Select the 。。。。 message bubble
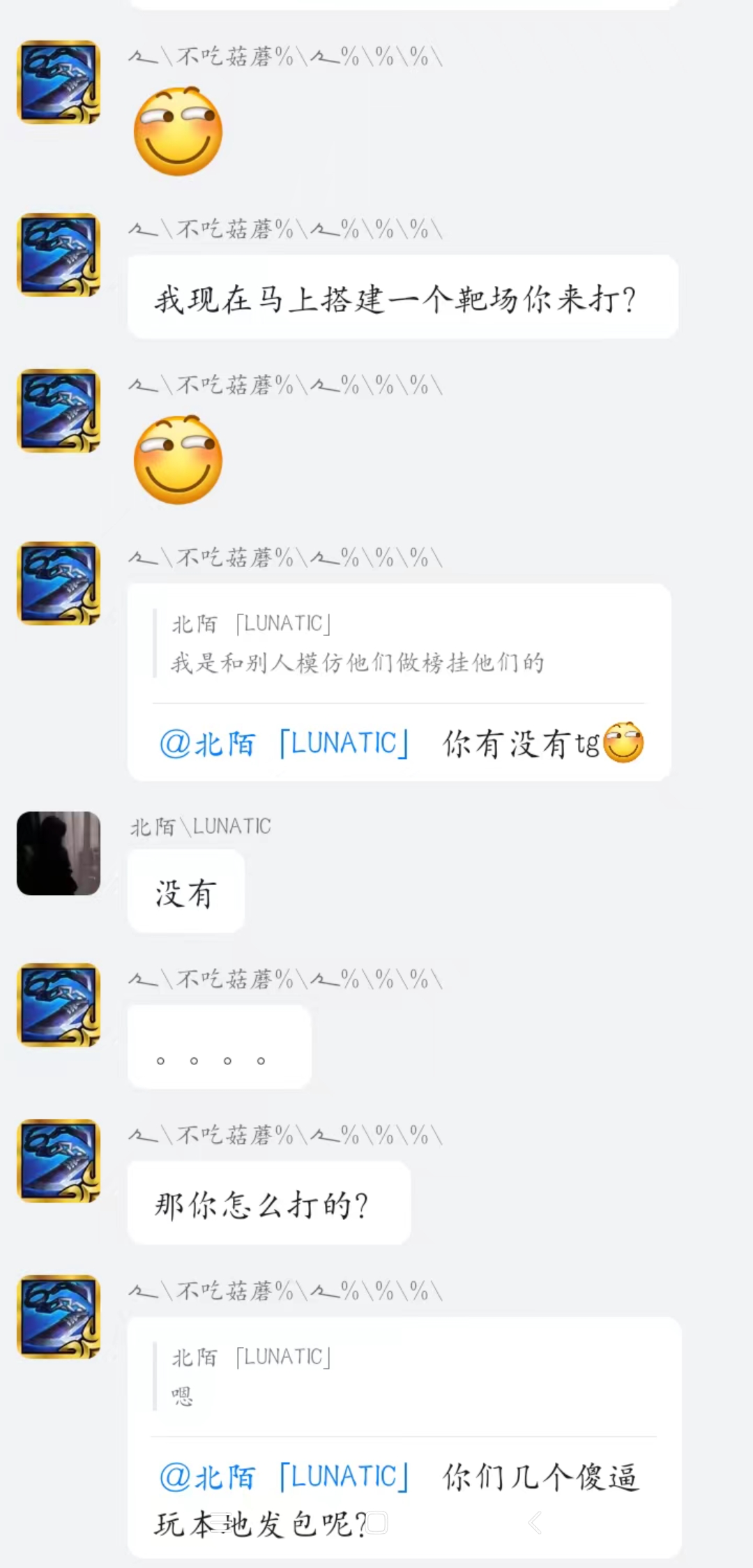The width and height of the screenshot is (753, 1568). [220, 1046]
